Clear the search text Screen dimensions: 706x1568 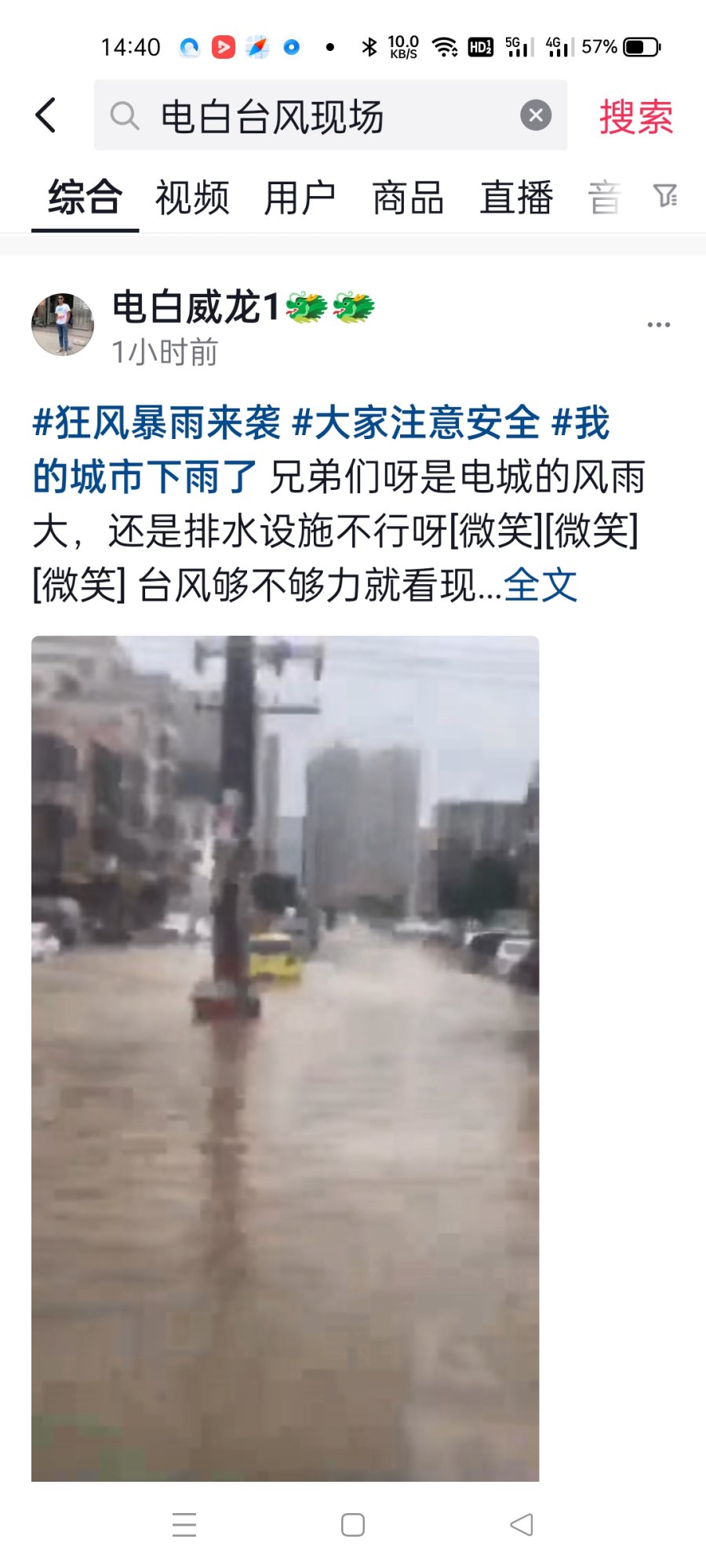pyautogui.click(x=536, y=116)
